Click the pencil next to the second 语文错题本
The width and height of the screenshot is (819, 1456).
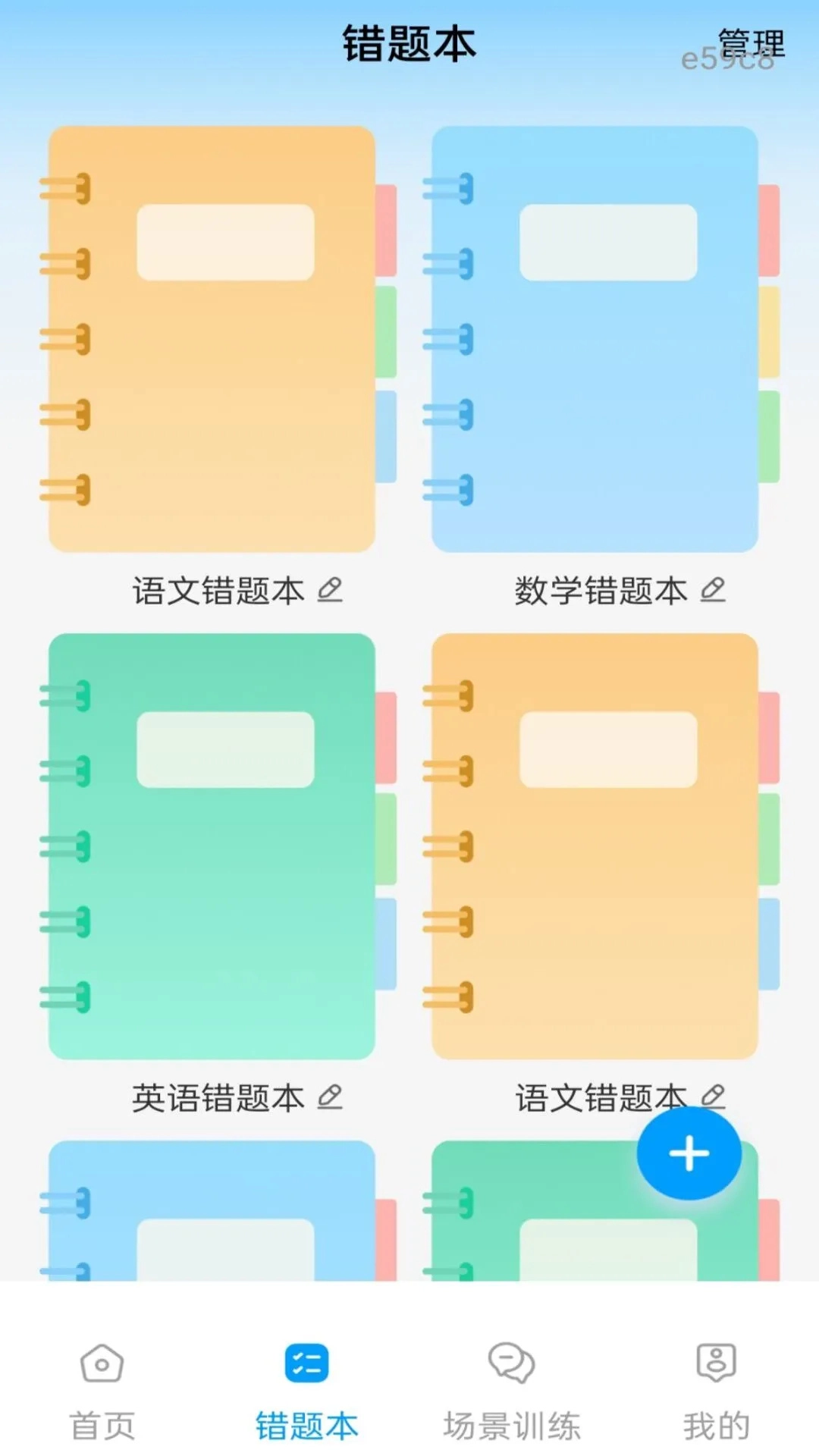coord(714,1094)
